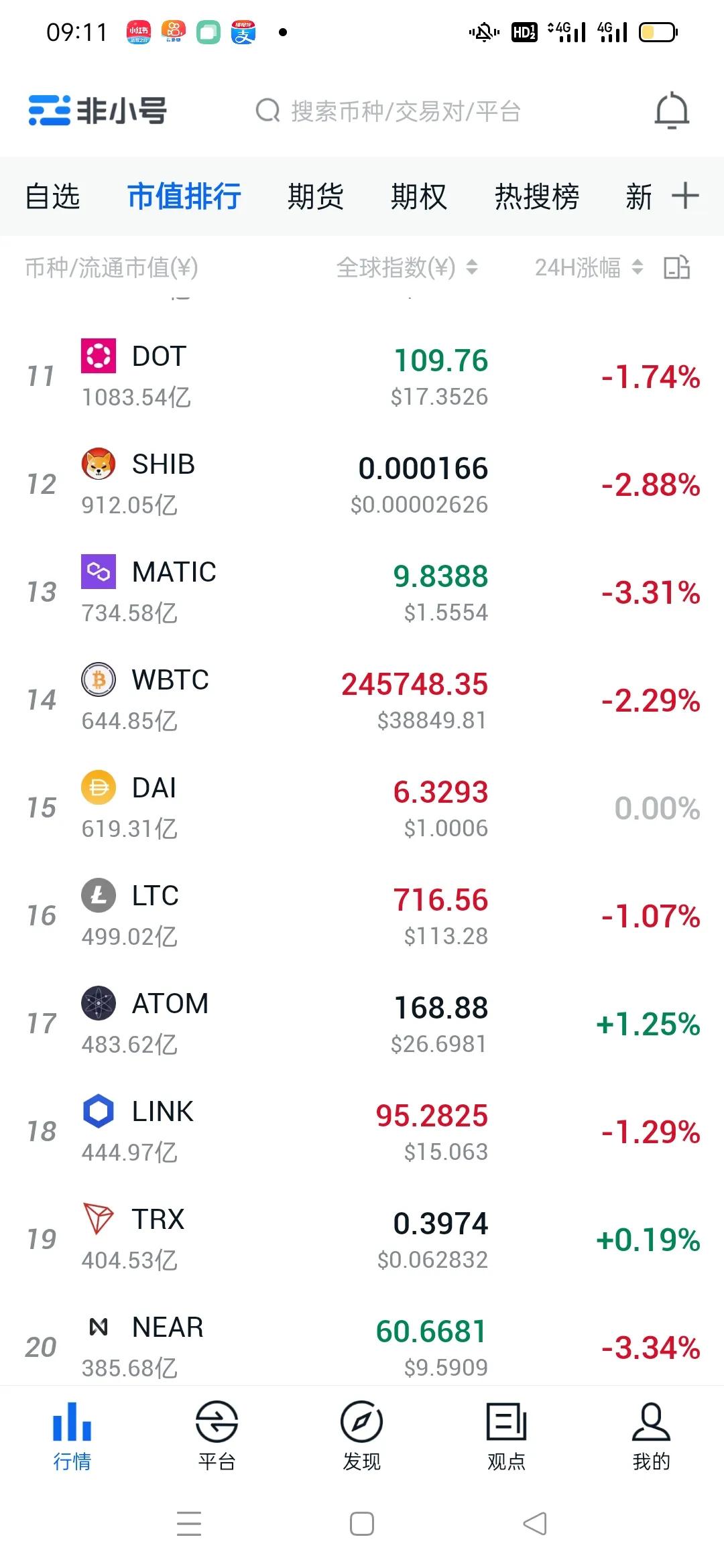Click the SHIB coin icon
Viewport: 724px width, 1568px height.
pyautogui.click(x=99, y=464)
